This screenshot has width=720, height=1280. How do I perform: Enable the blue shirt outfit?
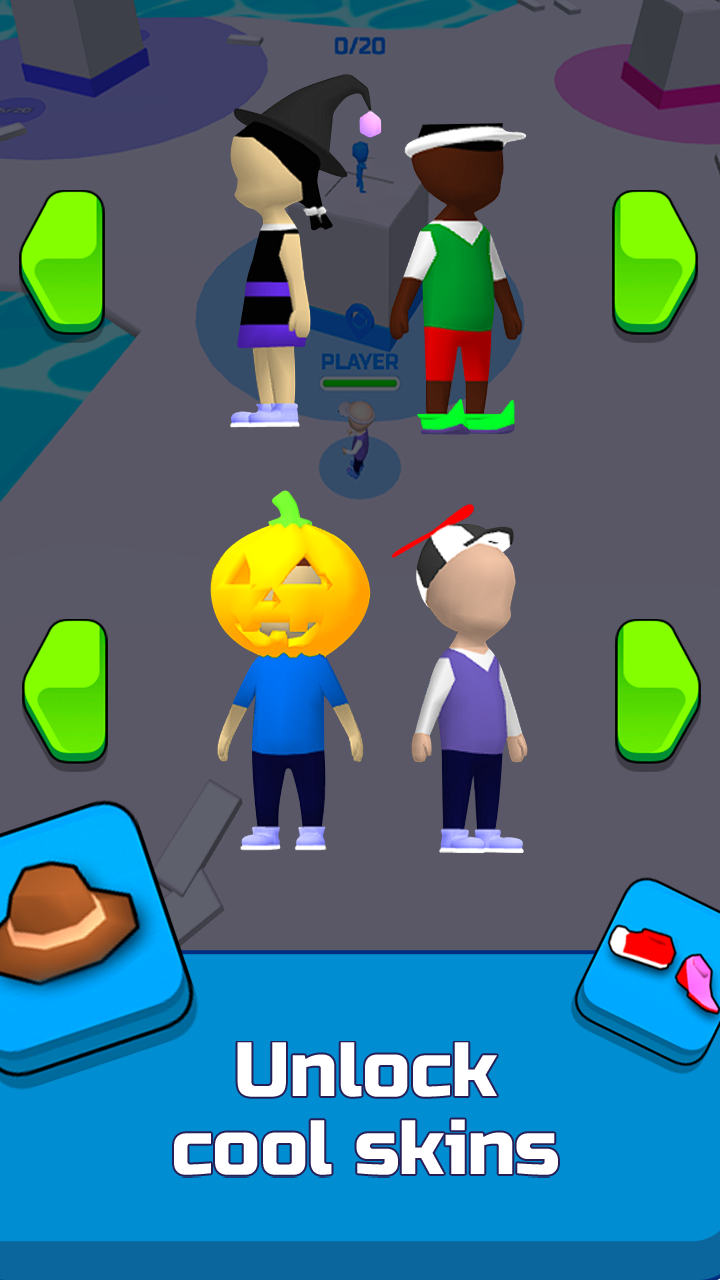pos(290,700)
